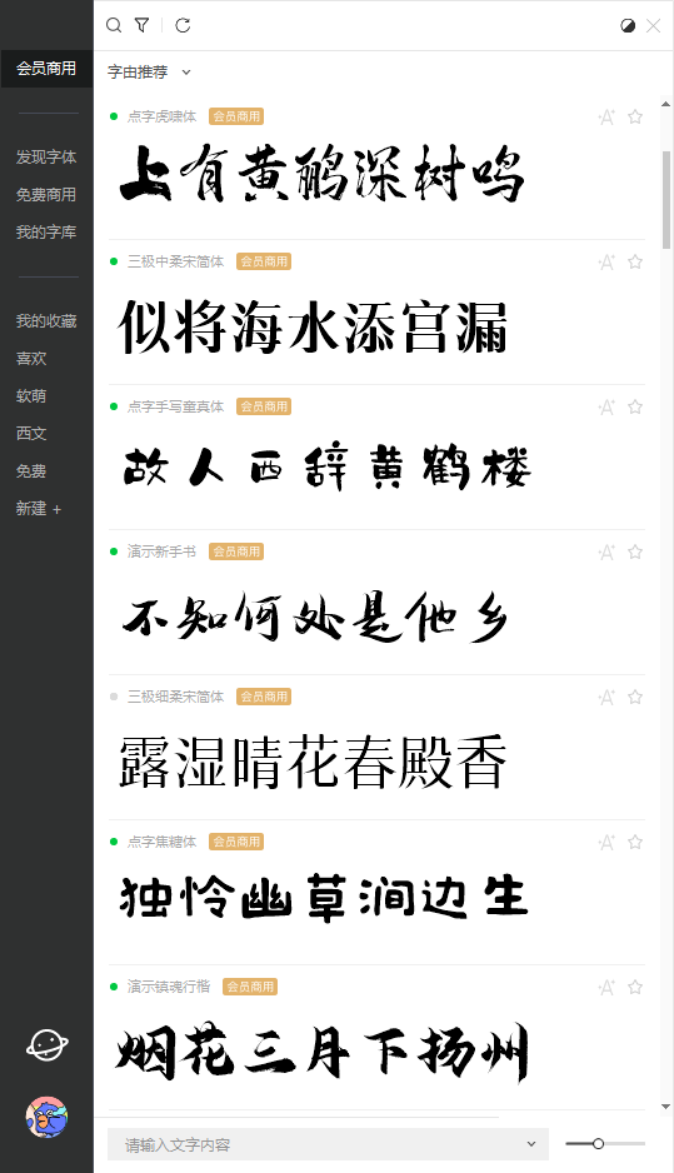Open the search icon in toolbar
Image resolution: width=674 pixels, height=1173 pixels.
[114, 25]
